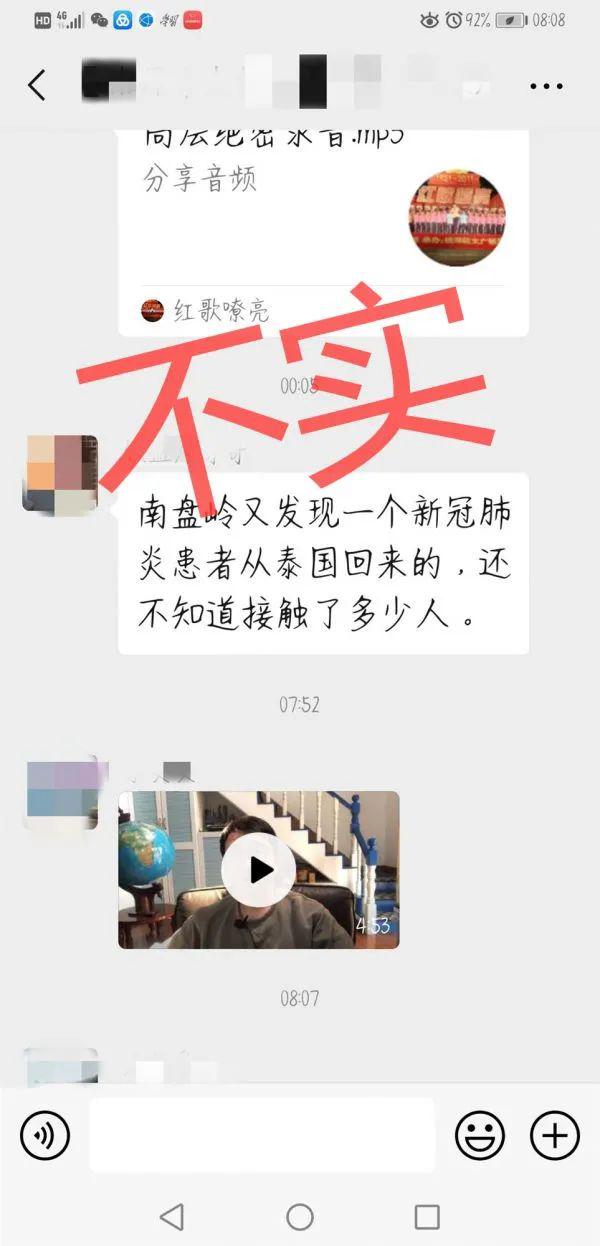Viewport: 600px width, 1246px height.
Task: Go back from this chat
Action: pos(37,85)
